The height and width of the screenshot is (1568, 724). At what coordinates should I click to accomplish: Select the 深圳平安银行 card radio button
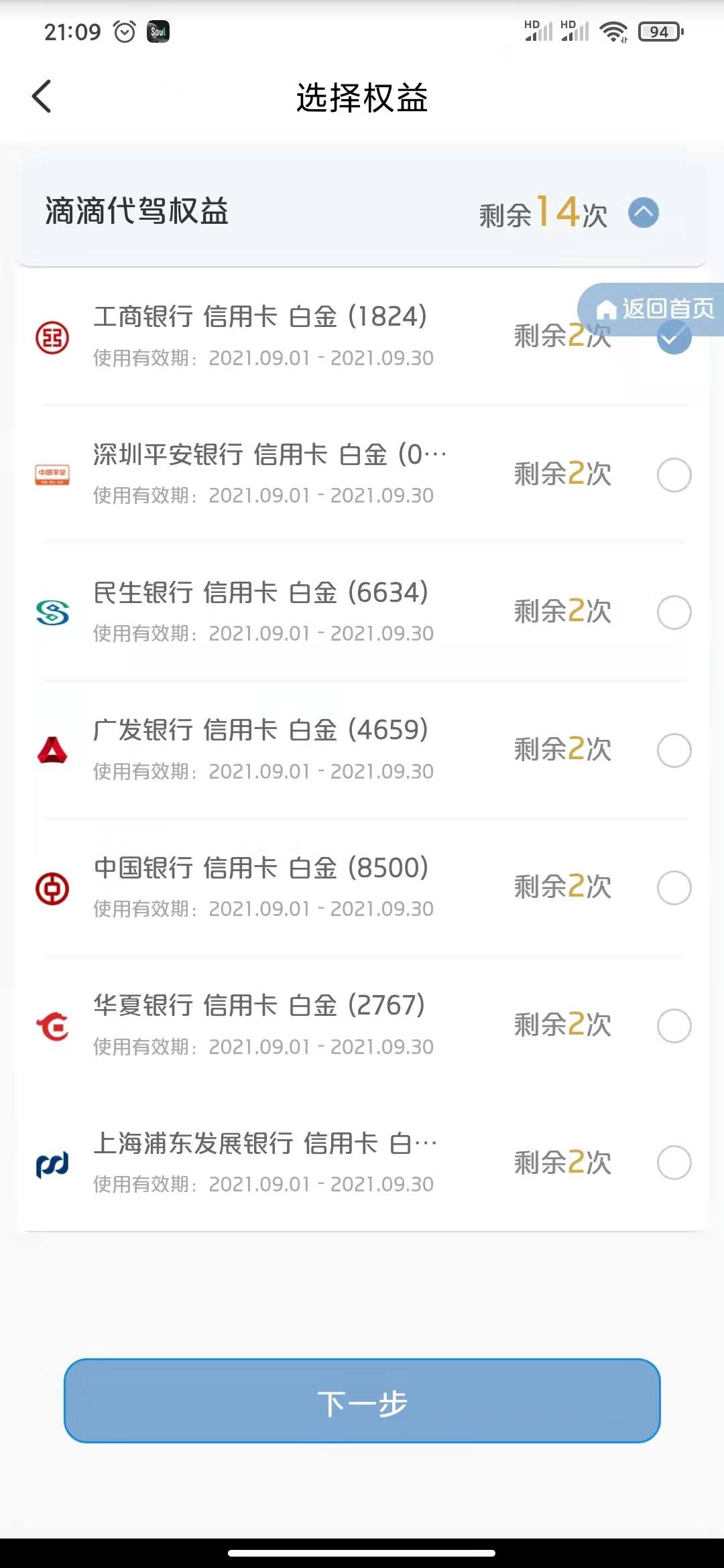pyautogui.click(x=674, y=475)
